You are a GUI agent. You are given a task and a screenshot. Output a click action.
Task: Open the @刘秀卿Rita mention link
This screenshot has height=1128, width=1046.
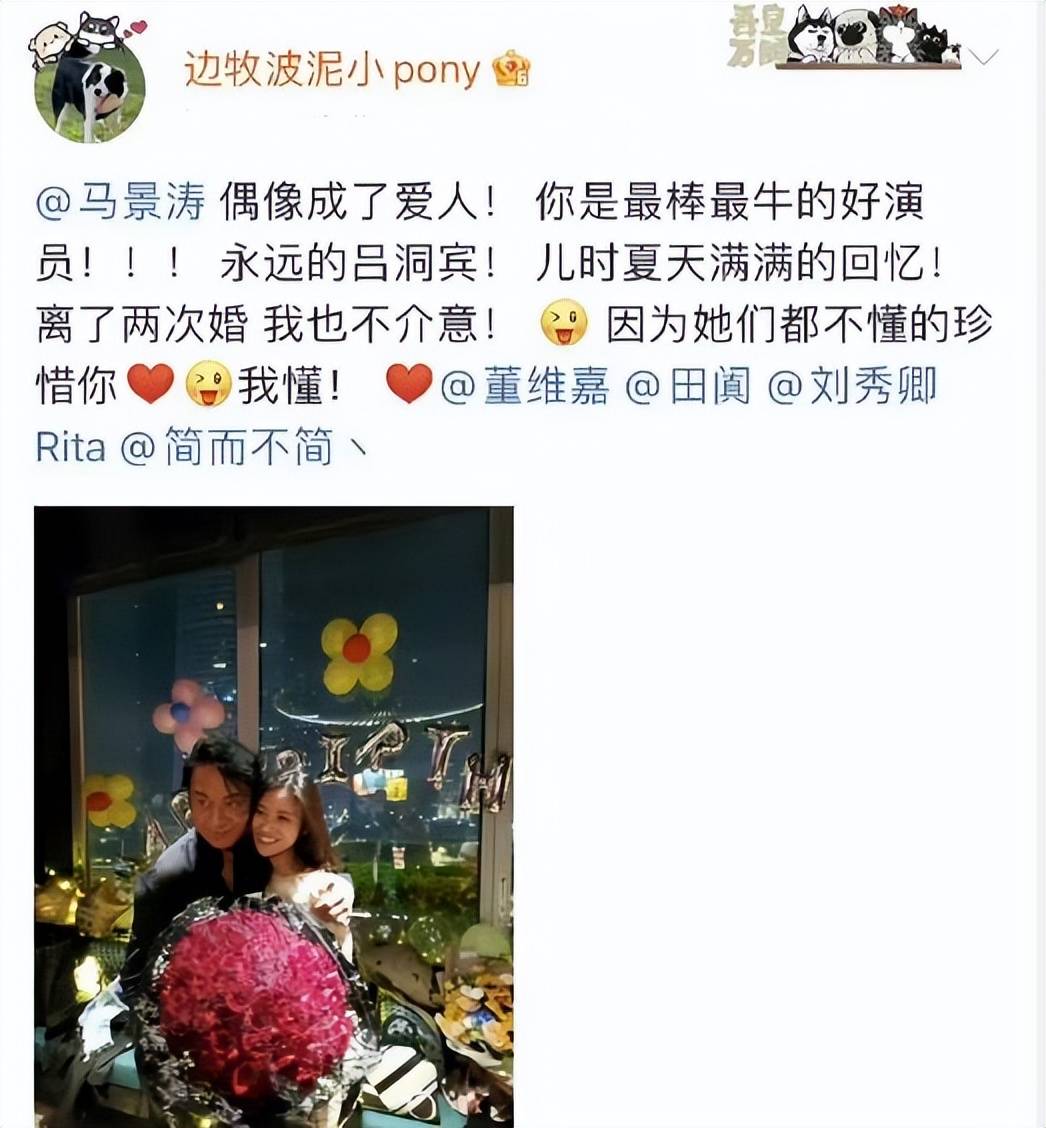tap(852, 385)
